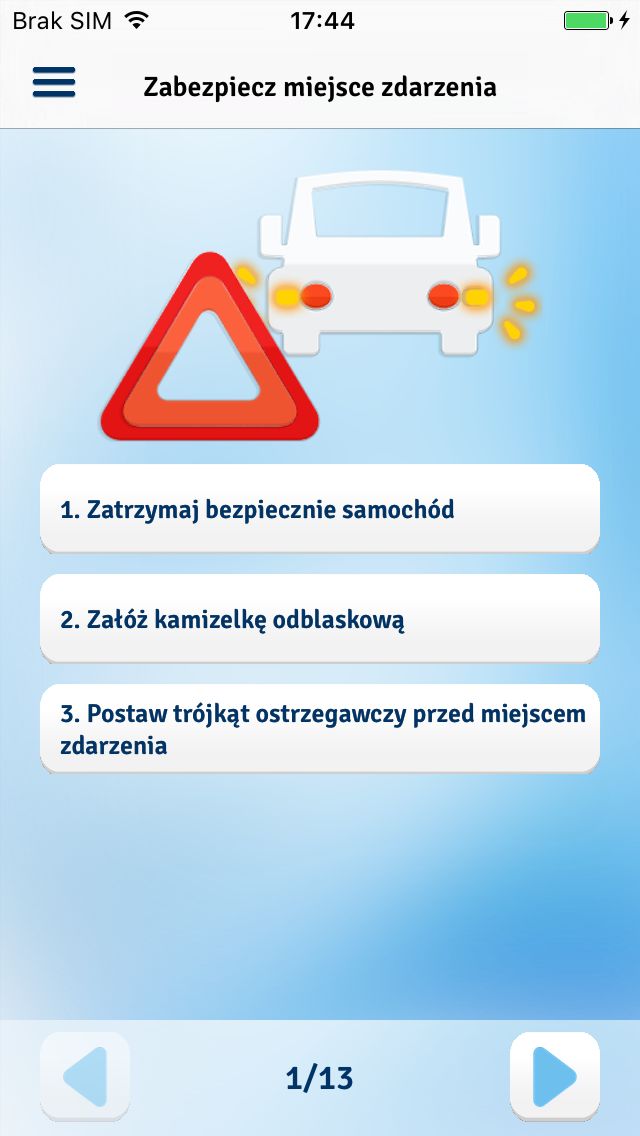640x1136 pixels.
Task: Tap the previous page arrow
Action: click(x=85, y=1076)
